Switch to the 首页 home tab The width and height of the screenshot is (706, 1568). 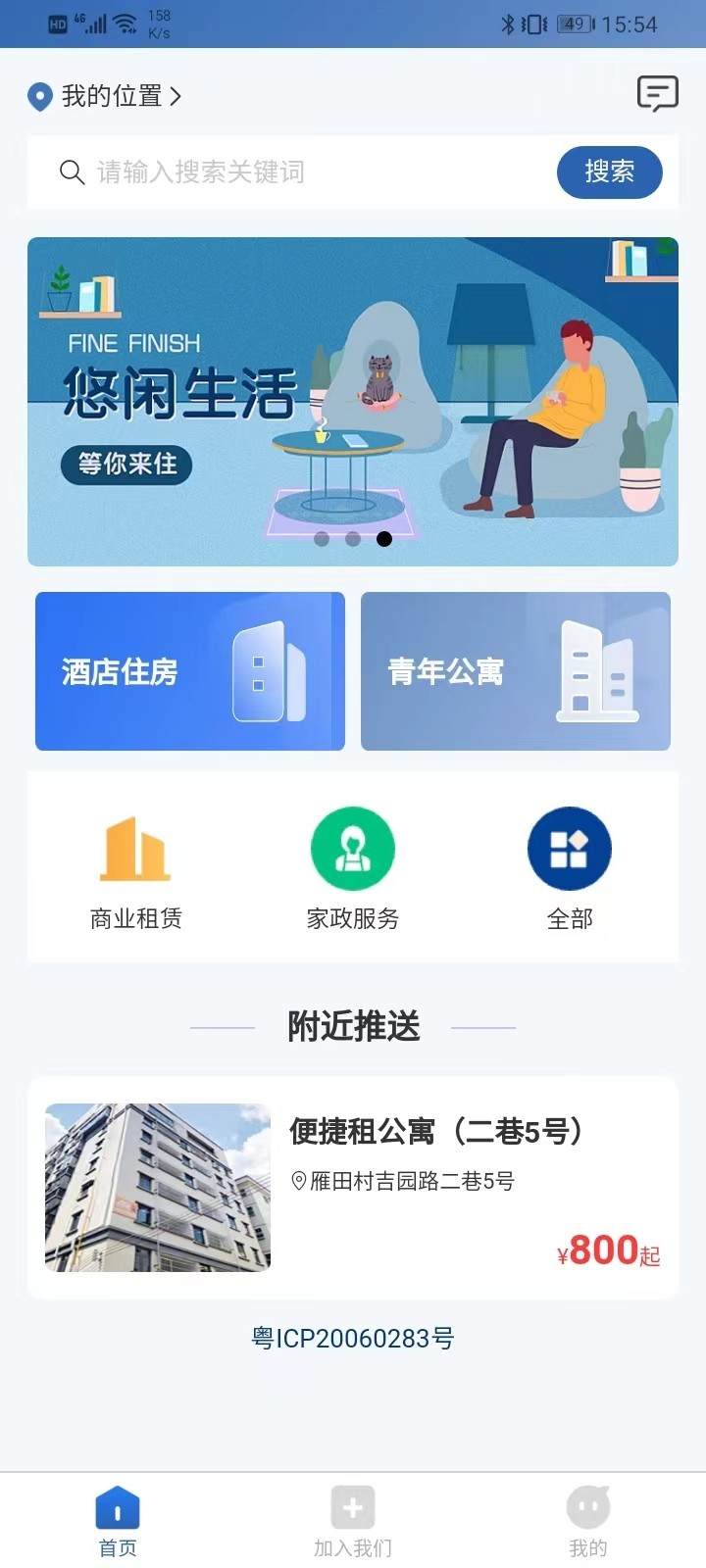[x=117, y=1514]
